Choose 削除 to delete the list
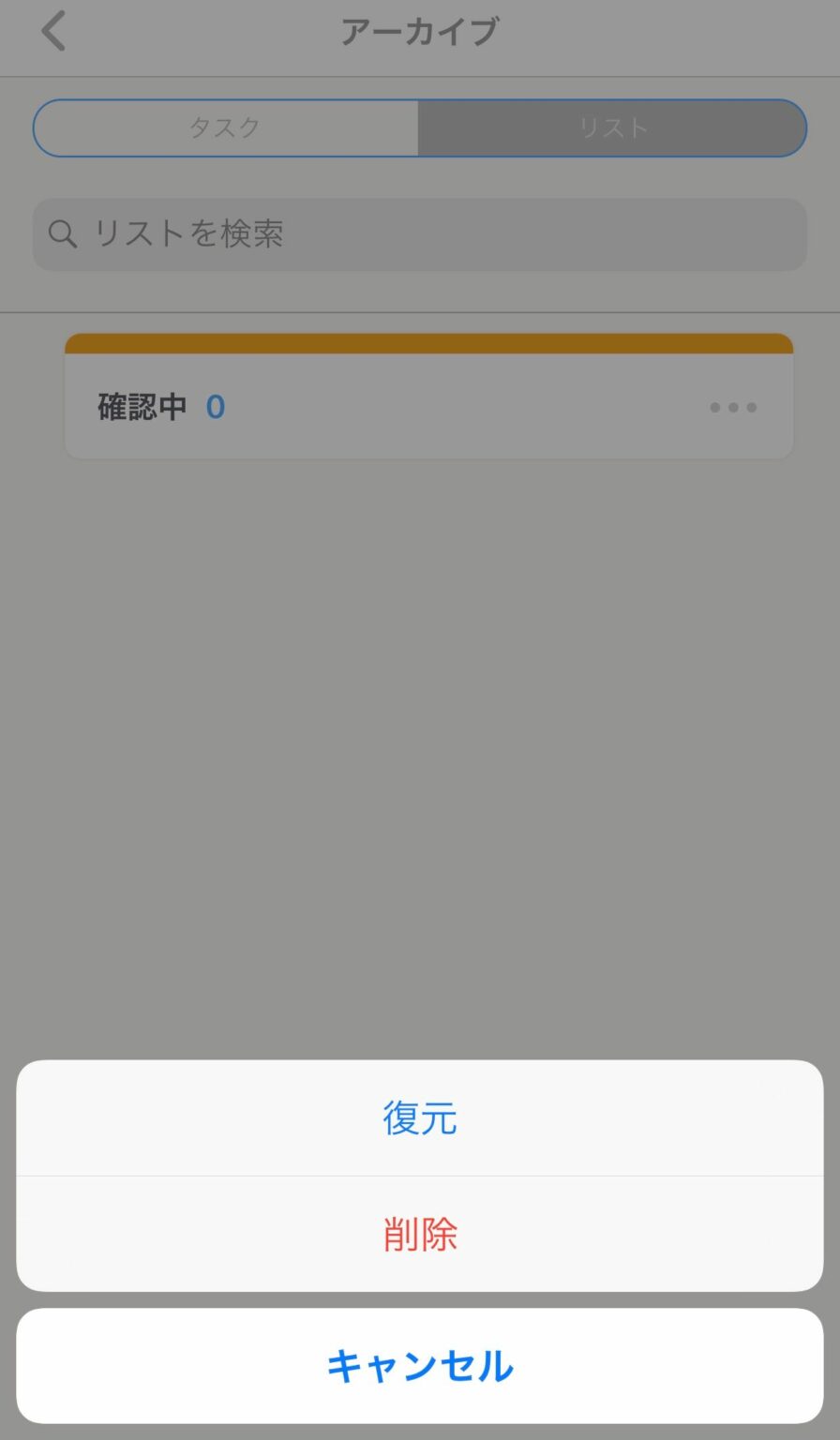The width and height of the screenshot is (840, 1440). pyautogui.click(x=419, y=1234)
